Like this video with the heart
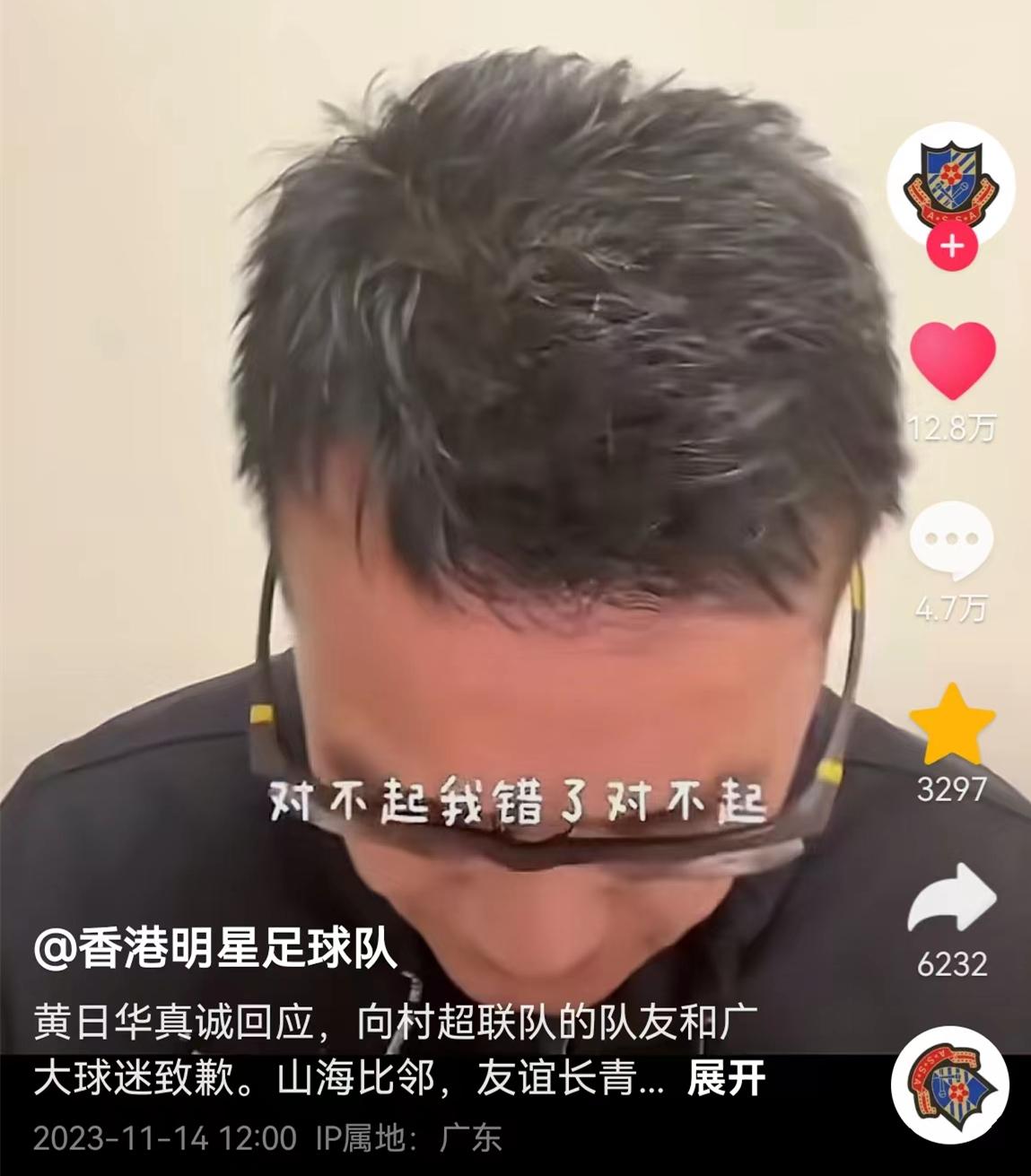This screenshot has width=1031, height=1176. (x=952, y=361)
